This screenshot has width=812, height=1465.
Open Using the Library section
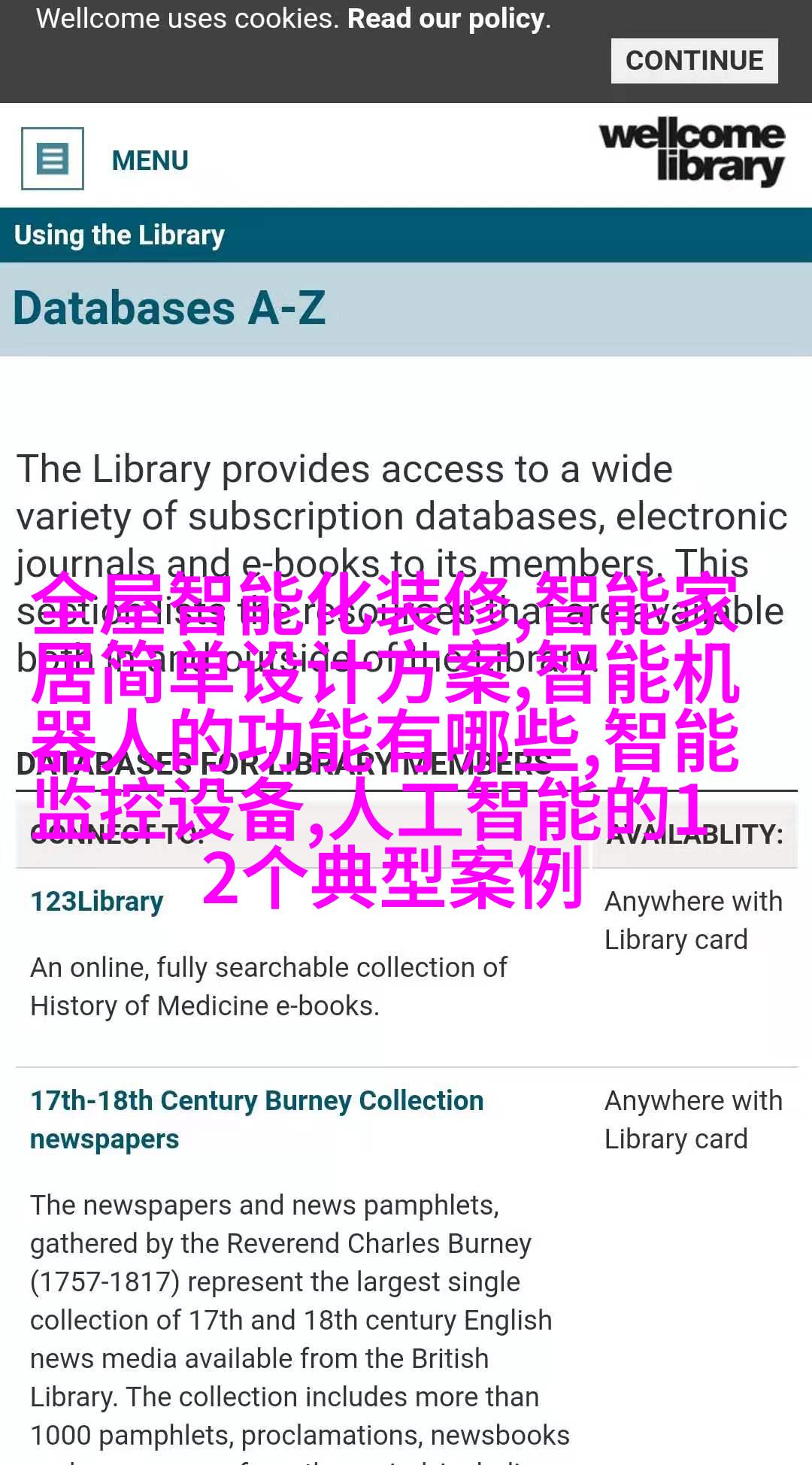coord(120,235)
